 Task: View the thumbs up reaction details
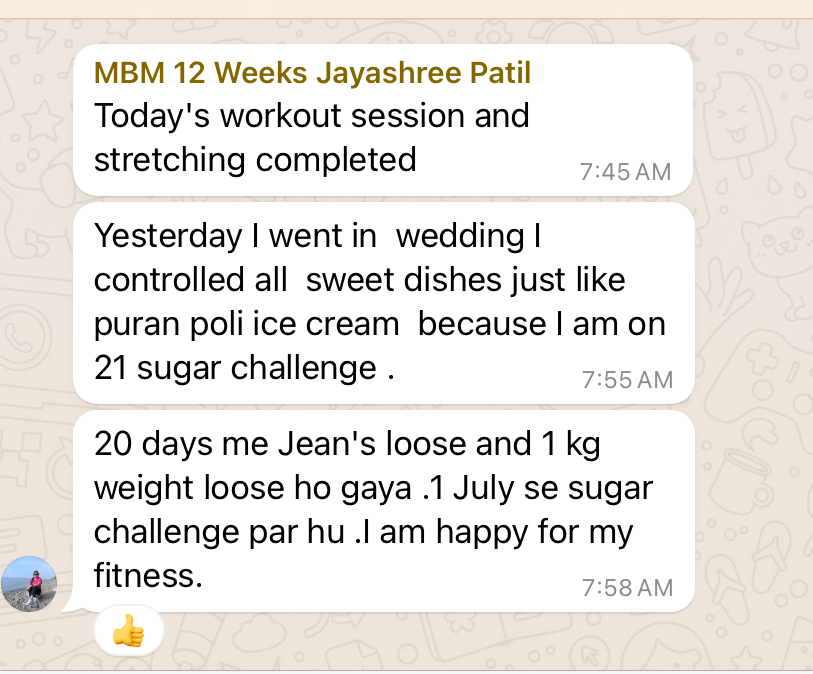tap(128, 631)
